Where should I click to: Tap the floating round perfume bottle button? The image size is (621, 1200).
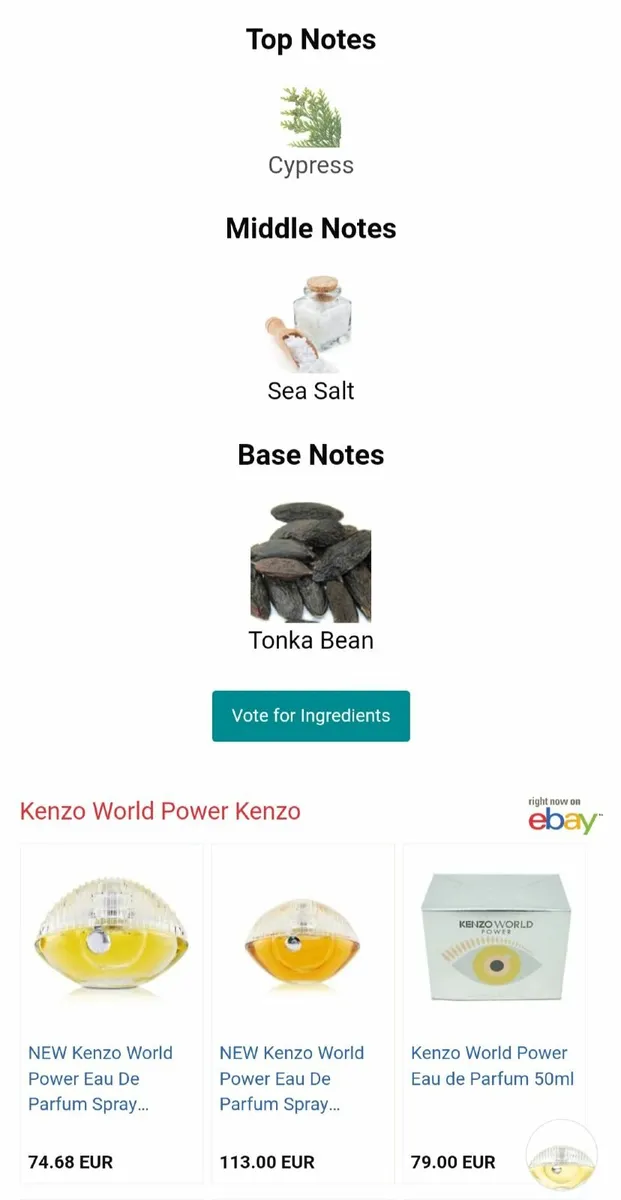click(x=561, y=1155)
